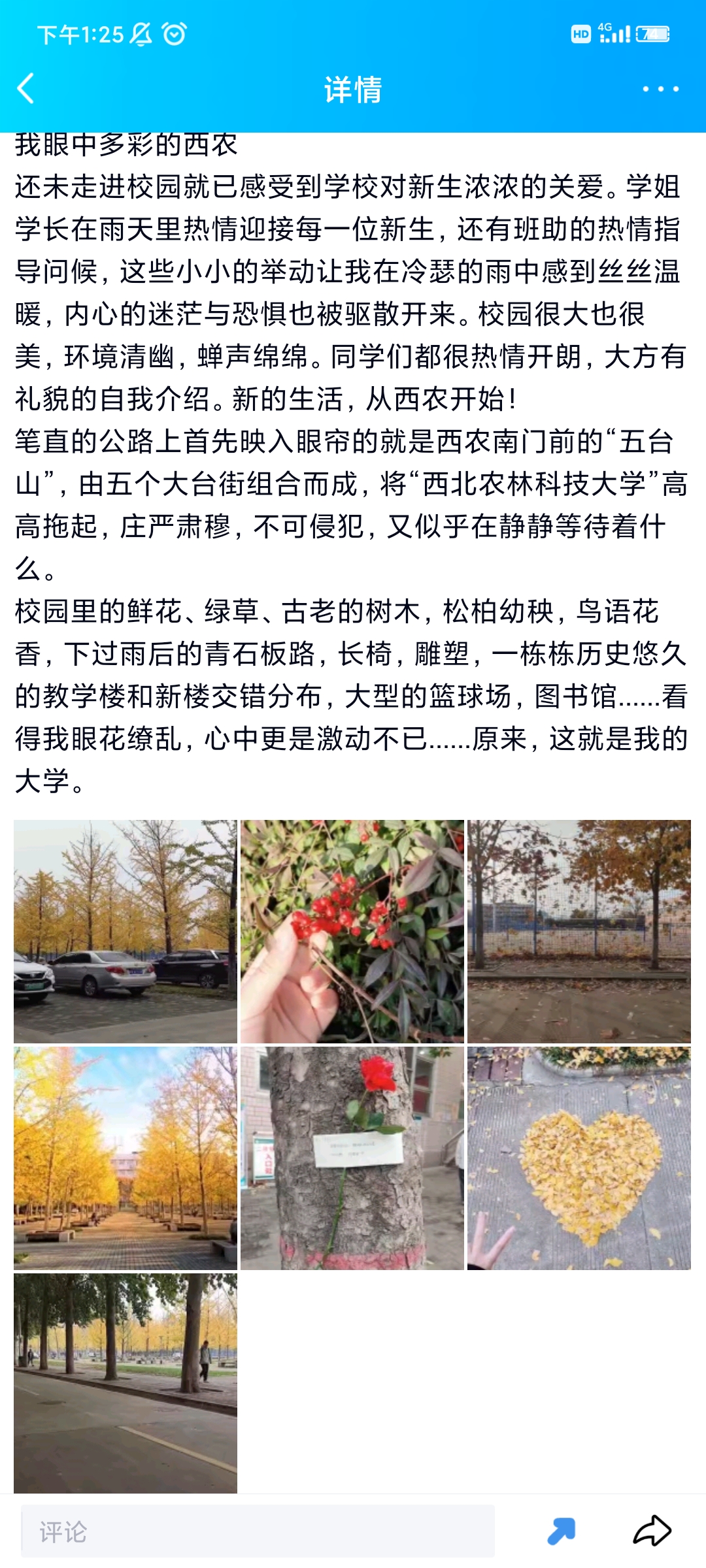Open the red rose on tree trunk photo
Image resolution: width=706 pixels, height=1568 pixels.
point(352,1158)
